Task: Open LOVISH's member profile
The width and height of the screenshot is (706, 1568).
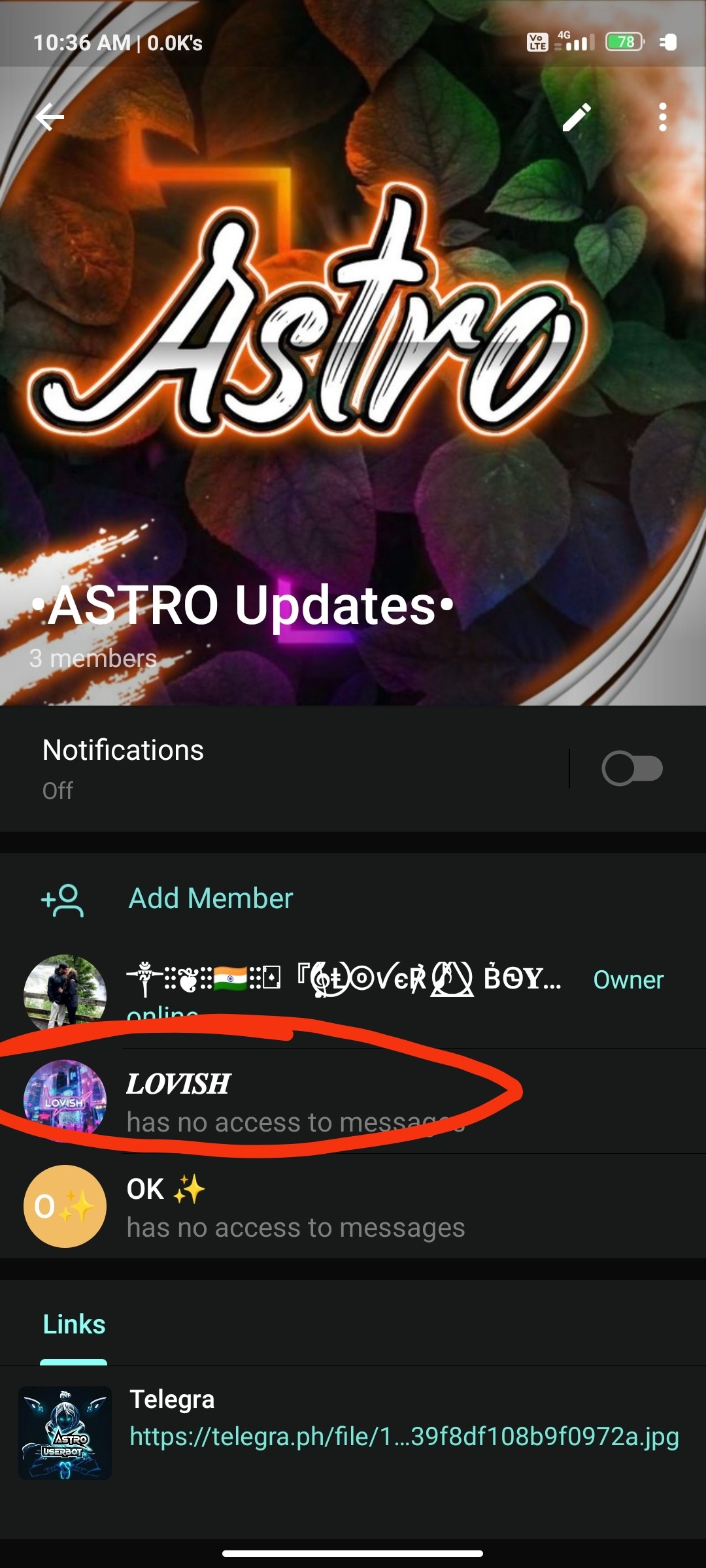Action: pyautogui.click(x=294, y=1102)
